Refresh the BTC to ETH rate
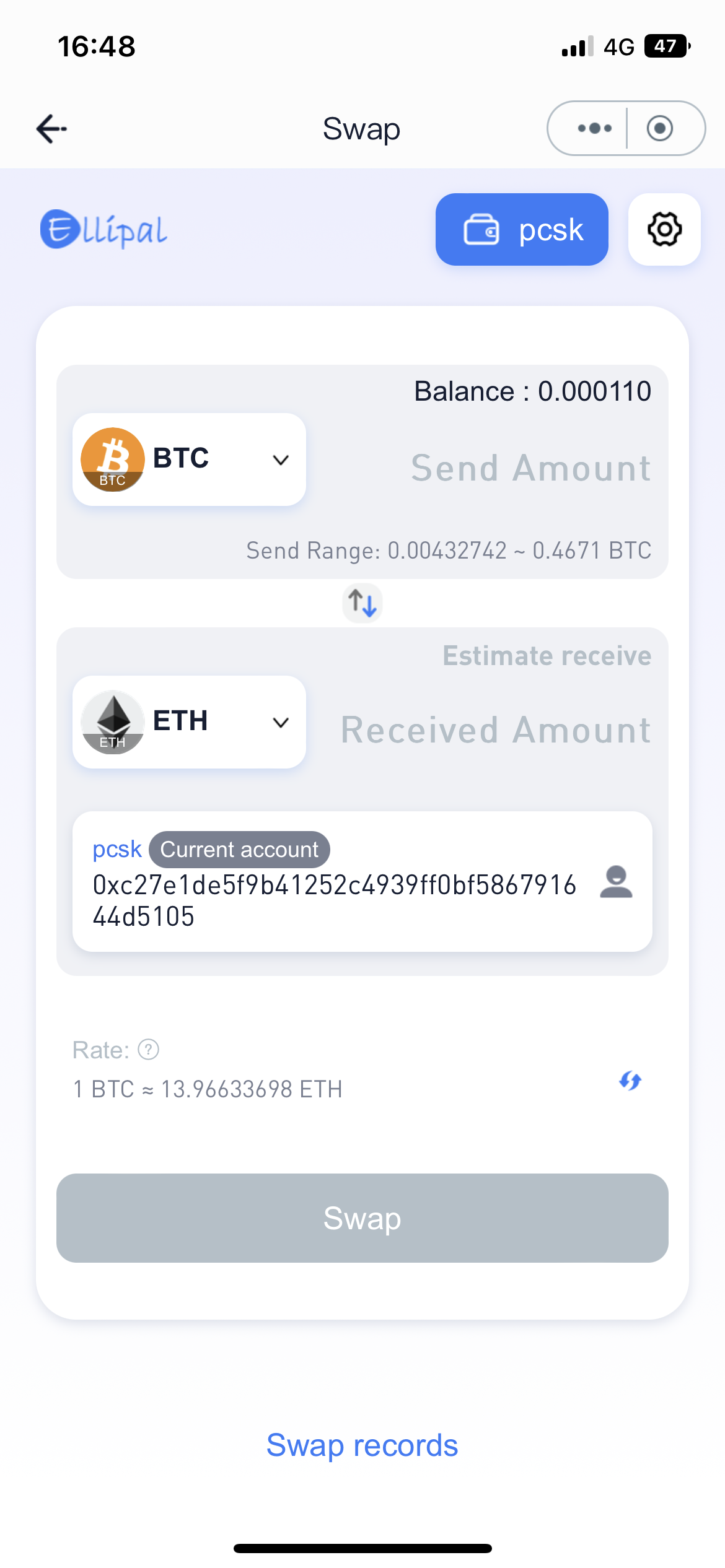This screenshot has height=1568, width=725. tap(630, 1081)
